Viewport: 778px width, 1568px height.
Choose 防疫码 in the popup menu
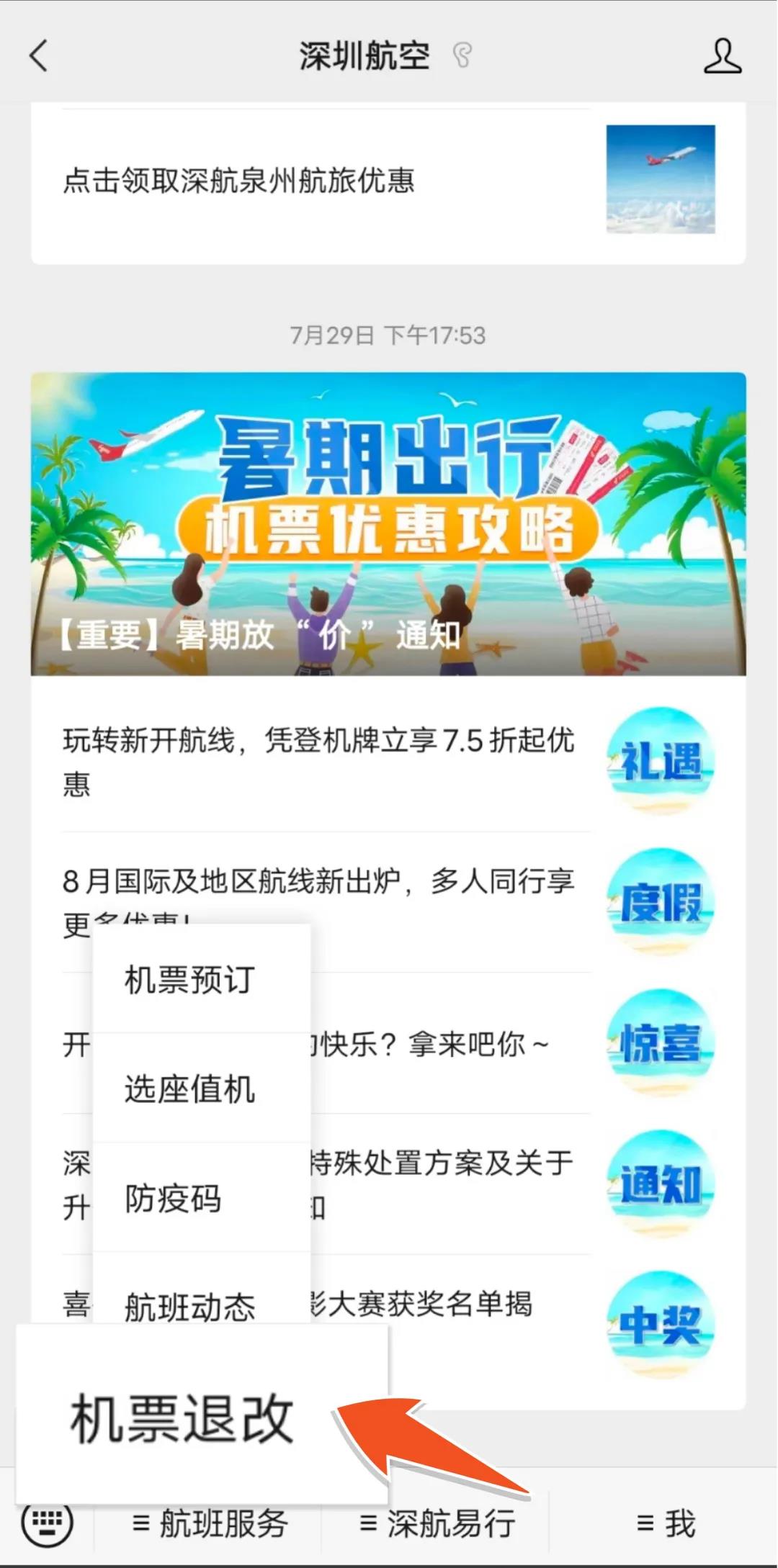click(173, 1198)
